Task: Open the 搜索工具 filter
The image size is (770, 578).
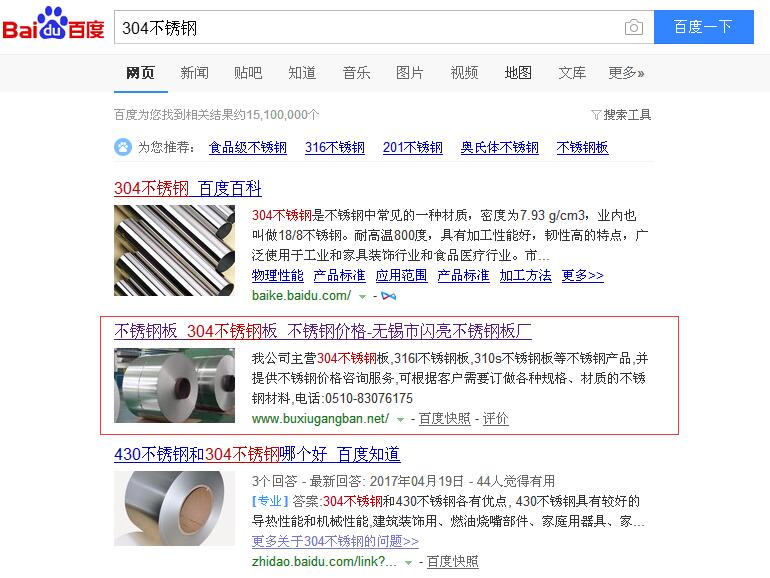Action: pyautogui.click(x=621, y=115)
